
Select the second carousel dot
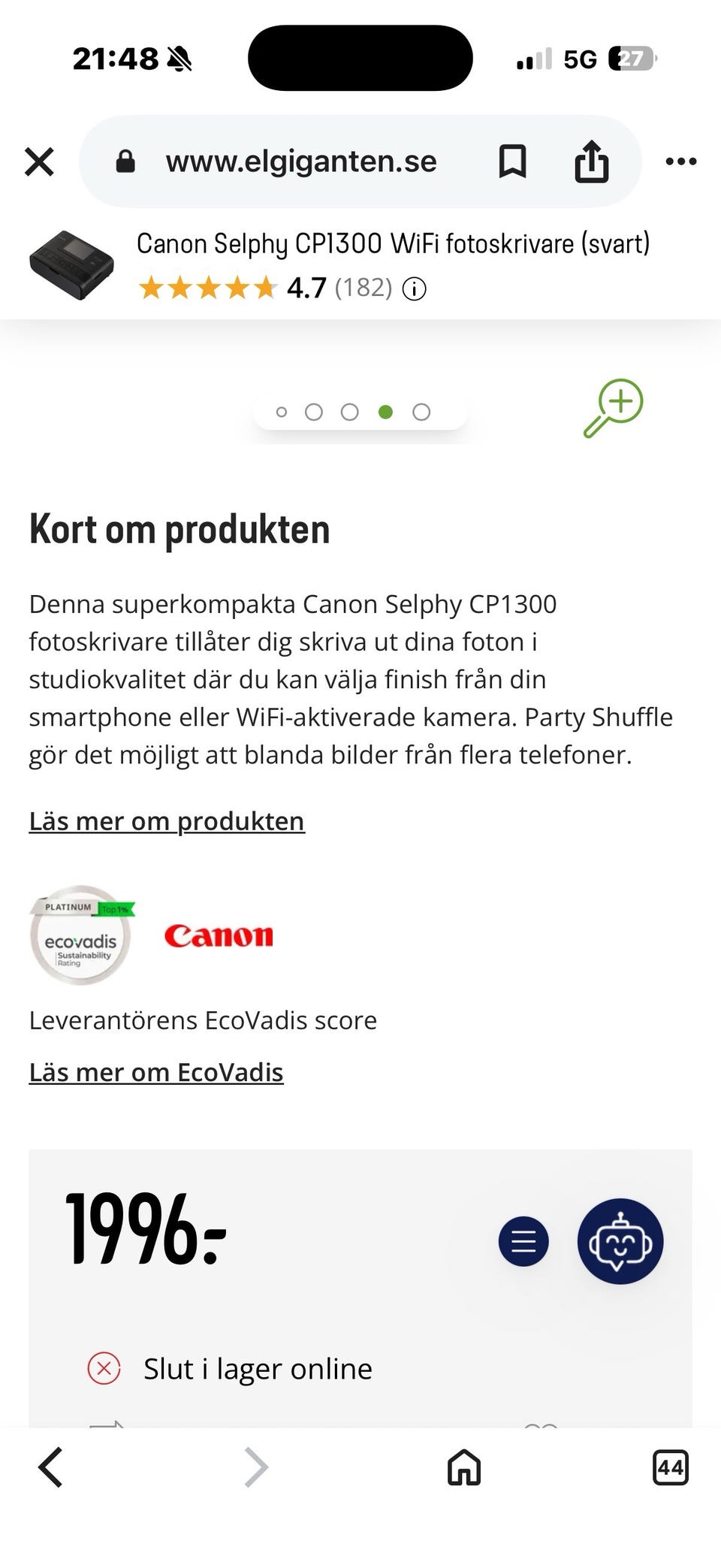(x=314, y=412)
